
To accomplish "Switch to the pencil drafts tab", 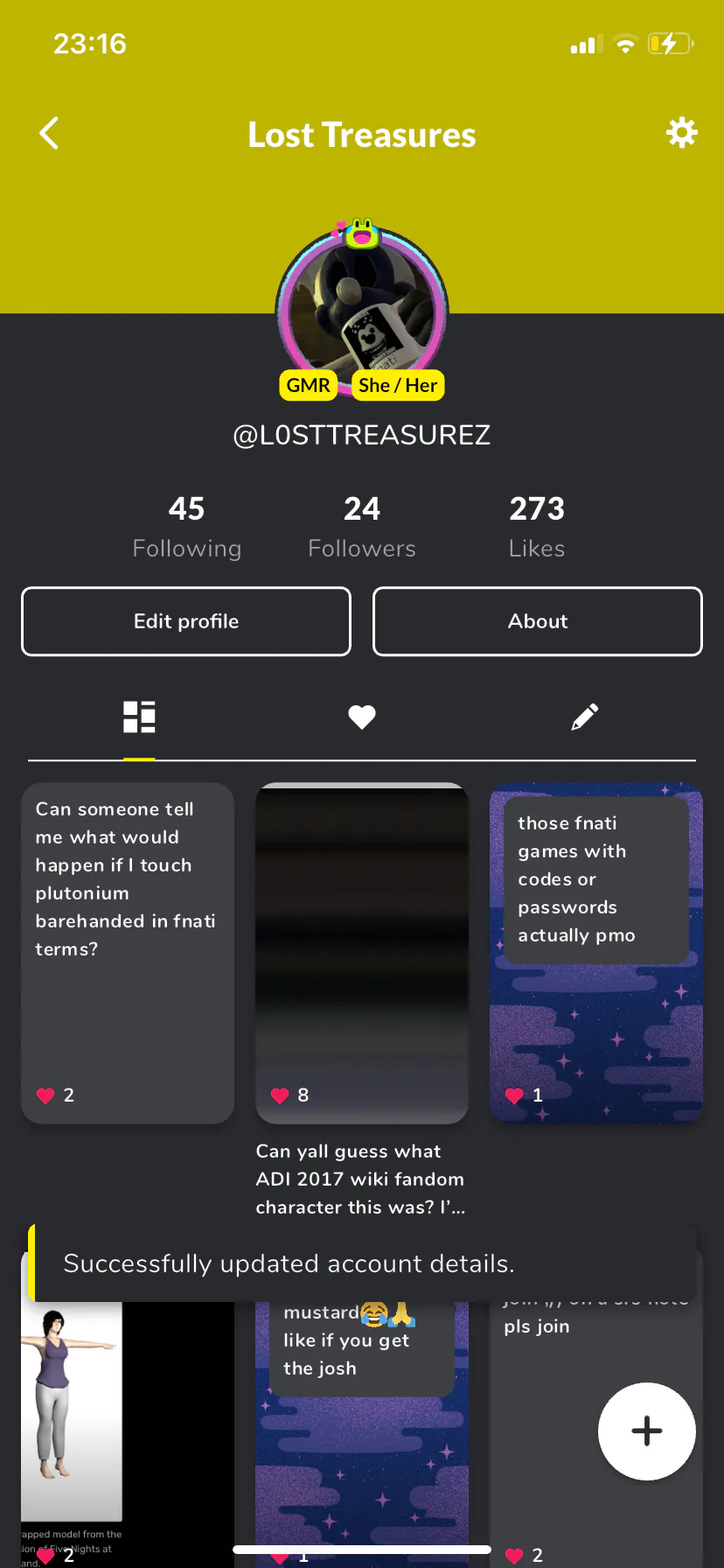I will (x=585, y=717).
